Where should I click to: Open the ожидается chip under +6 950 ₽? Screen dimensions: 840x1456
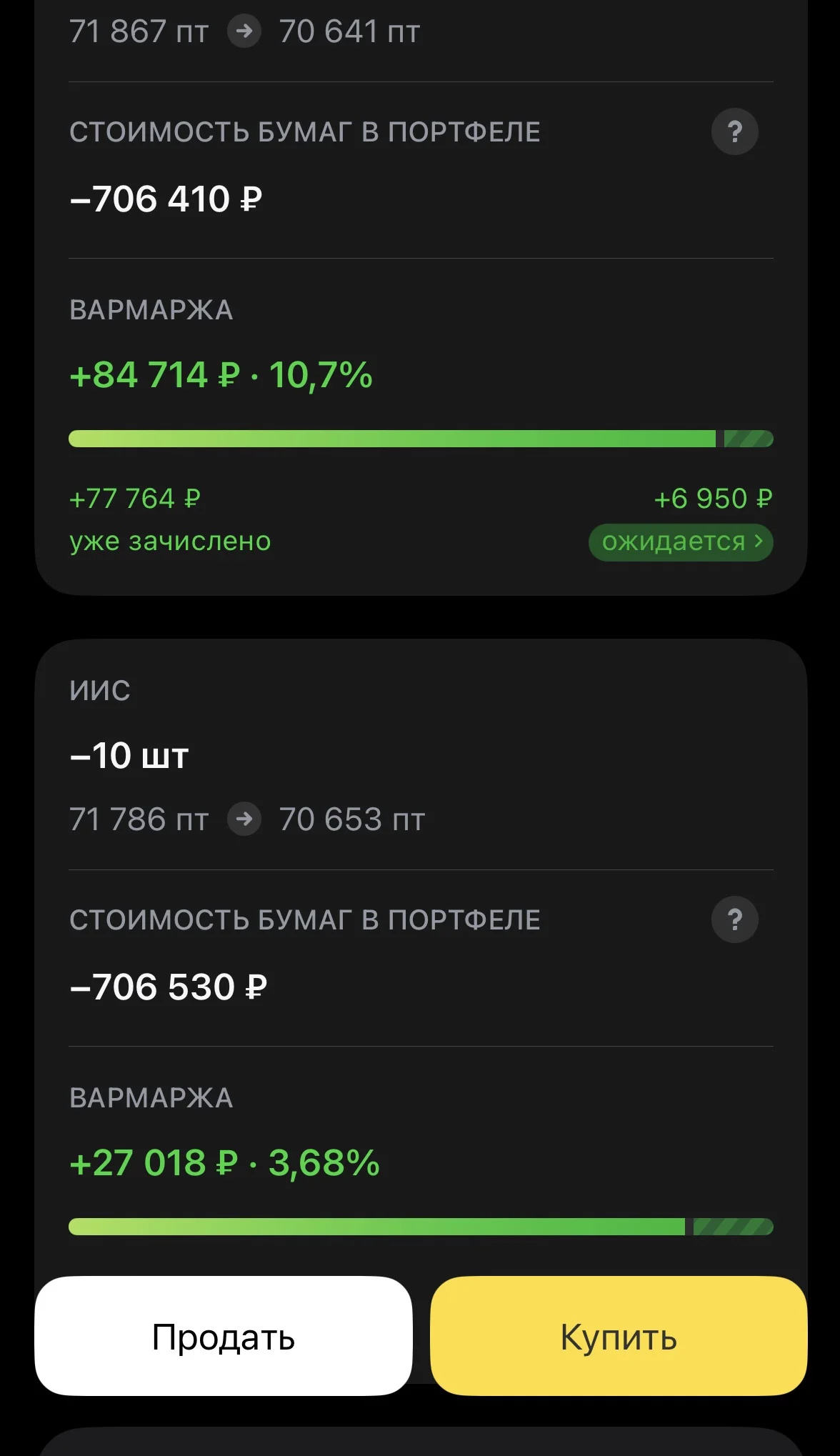tap(681, 542)
